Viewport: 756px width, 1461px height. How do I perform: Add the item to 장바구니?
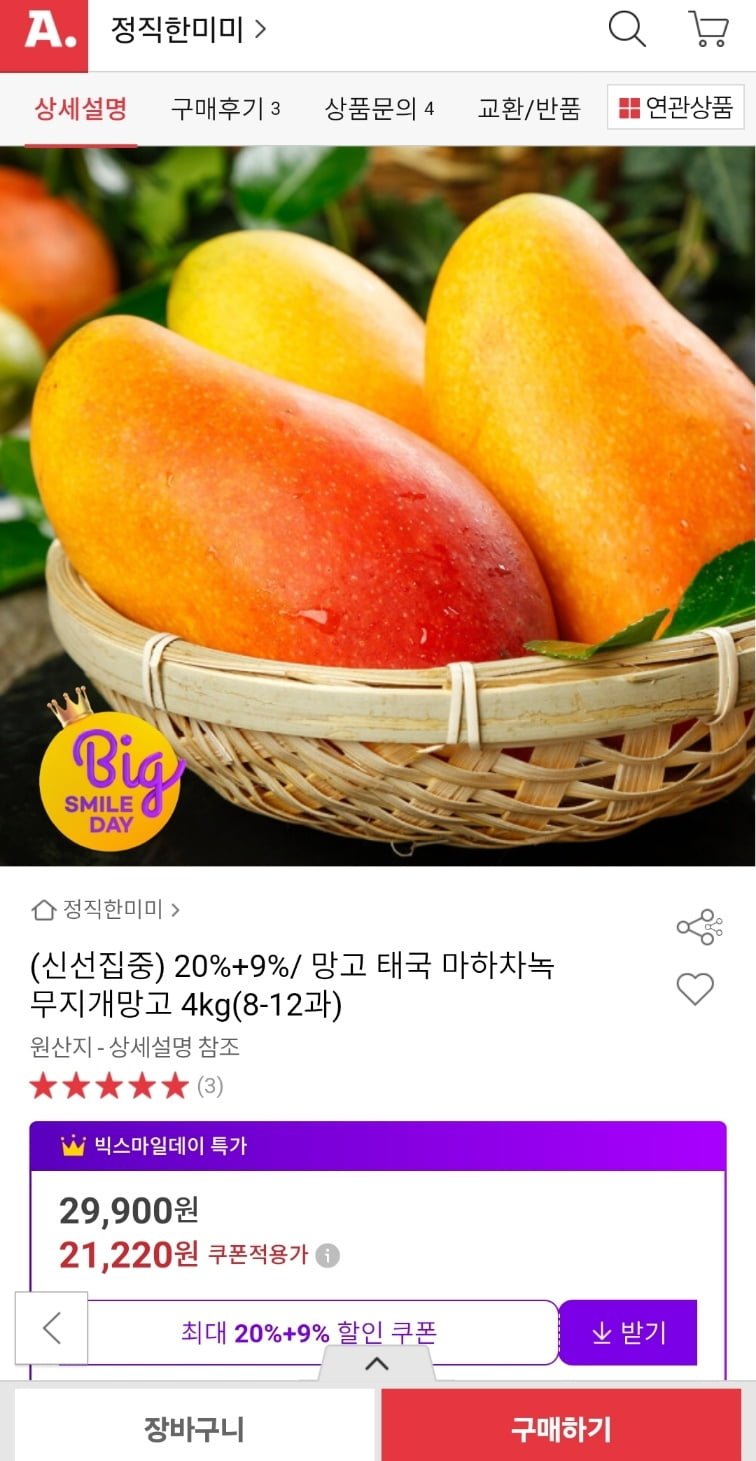click(x=194, y=1429)
